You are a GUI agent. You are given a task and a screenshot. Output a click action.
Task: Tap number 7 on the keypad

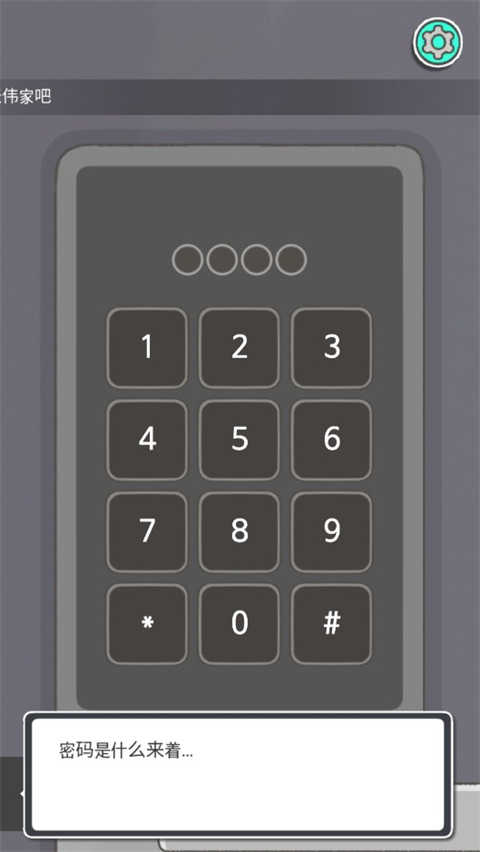point(147,532)
